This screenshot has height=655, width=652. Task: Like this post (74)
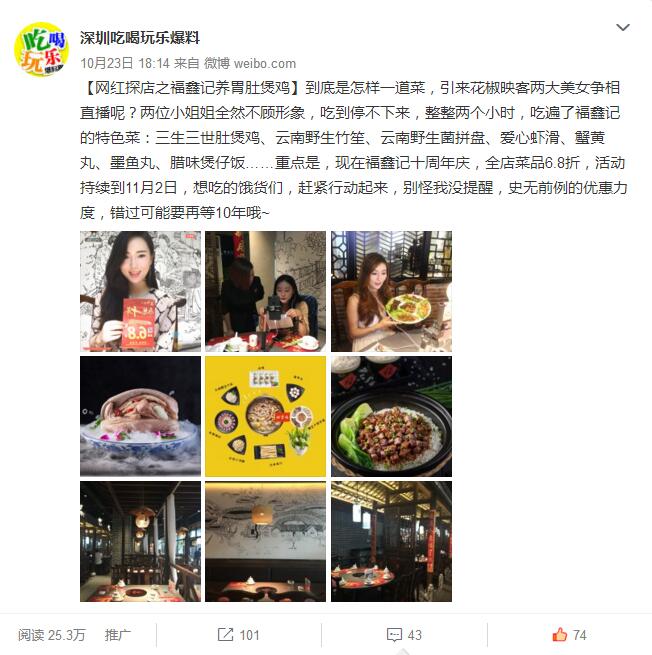(569, 635)
